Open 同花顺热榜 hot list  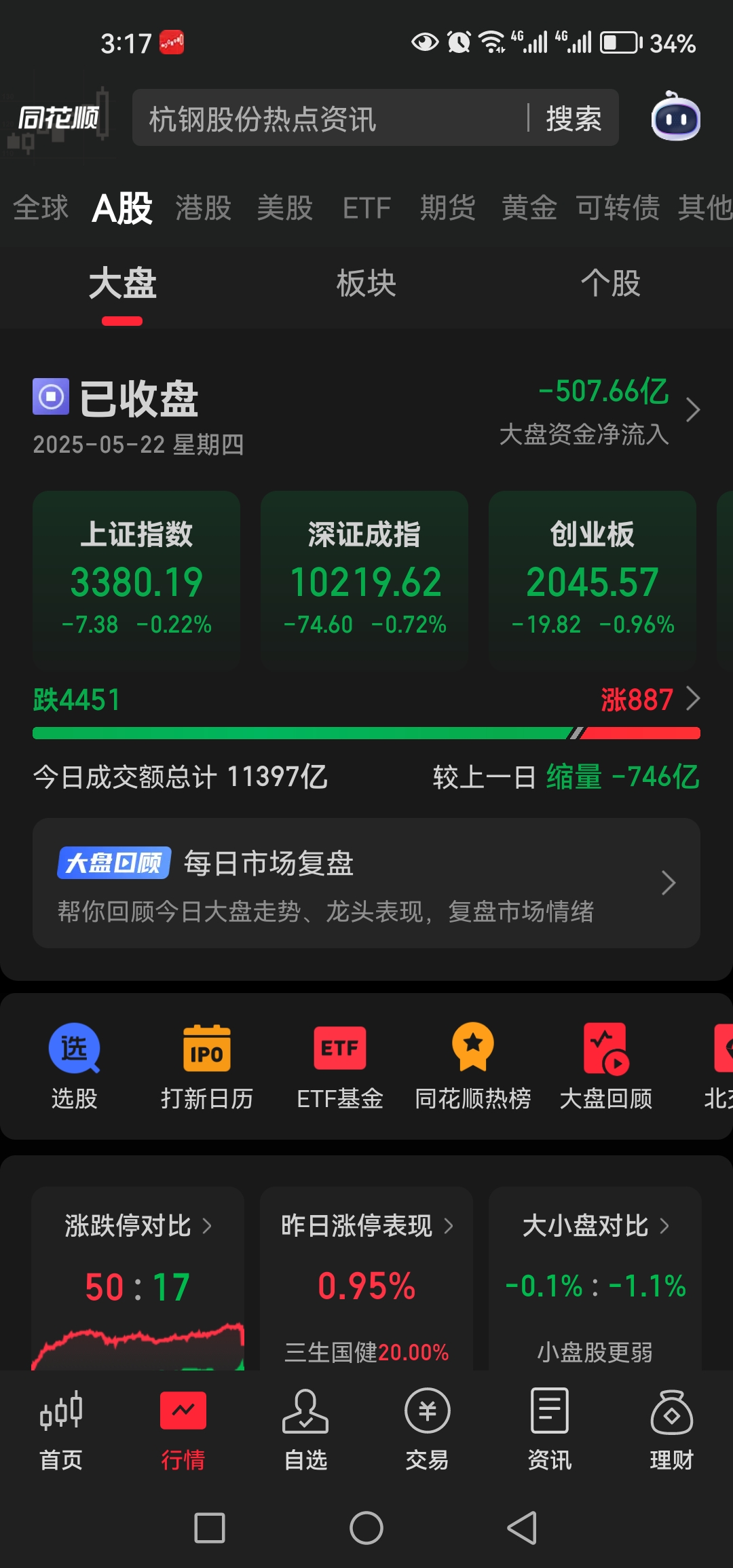[473, 1066]
